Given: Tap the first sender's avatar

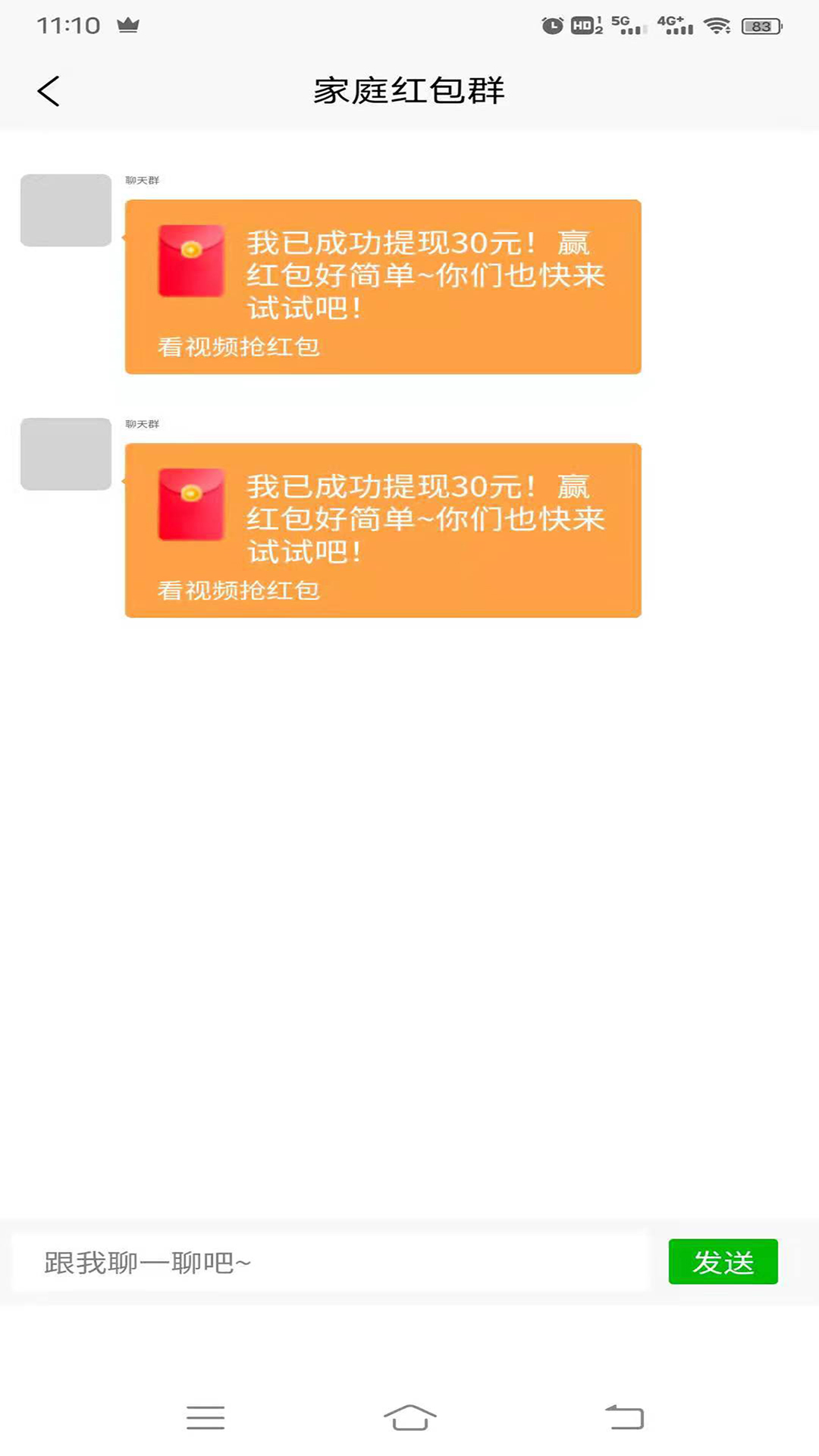Looking at the screenshot, I should coord(65,211).
